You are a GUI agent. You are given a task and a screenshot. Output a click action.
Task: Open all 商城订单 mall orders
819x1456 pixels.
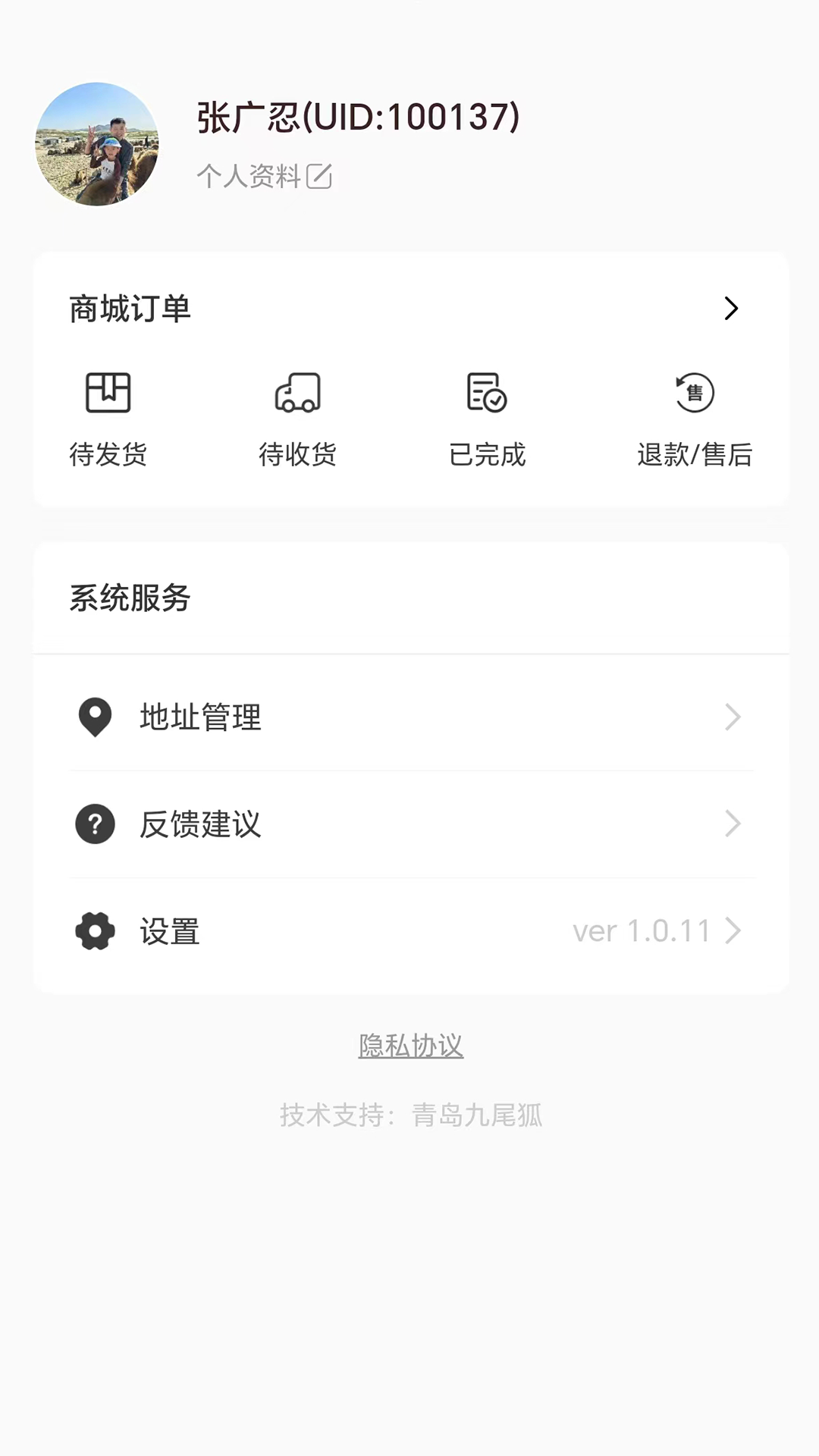coord(730,309)
